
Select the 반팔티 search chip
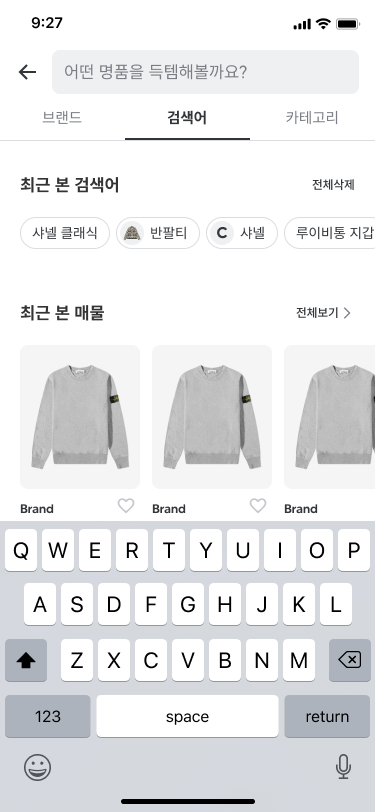158,233
